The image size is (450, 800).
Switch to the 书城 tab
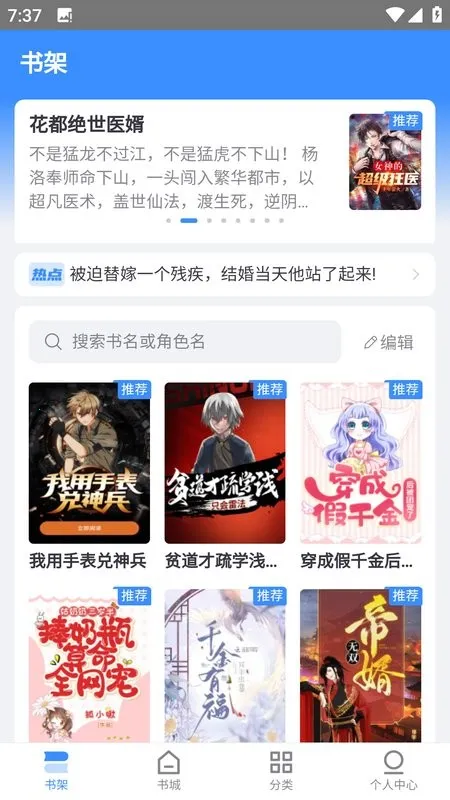(169, 771)
